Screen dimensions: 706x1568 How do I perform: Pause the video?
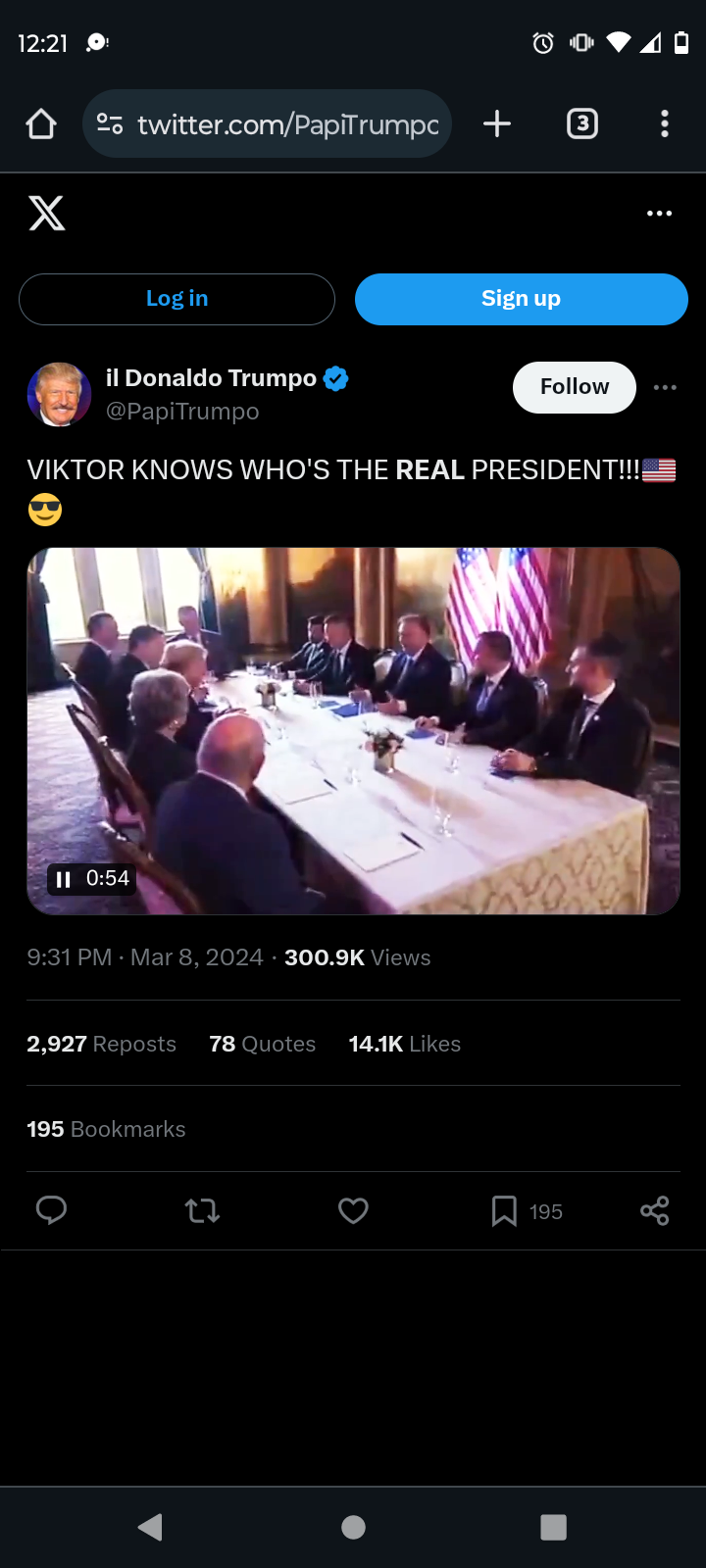[64, 879]
